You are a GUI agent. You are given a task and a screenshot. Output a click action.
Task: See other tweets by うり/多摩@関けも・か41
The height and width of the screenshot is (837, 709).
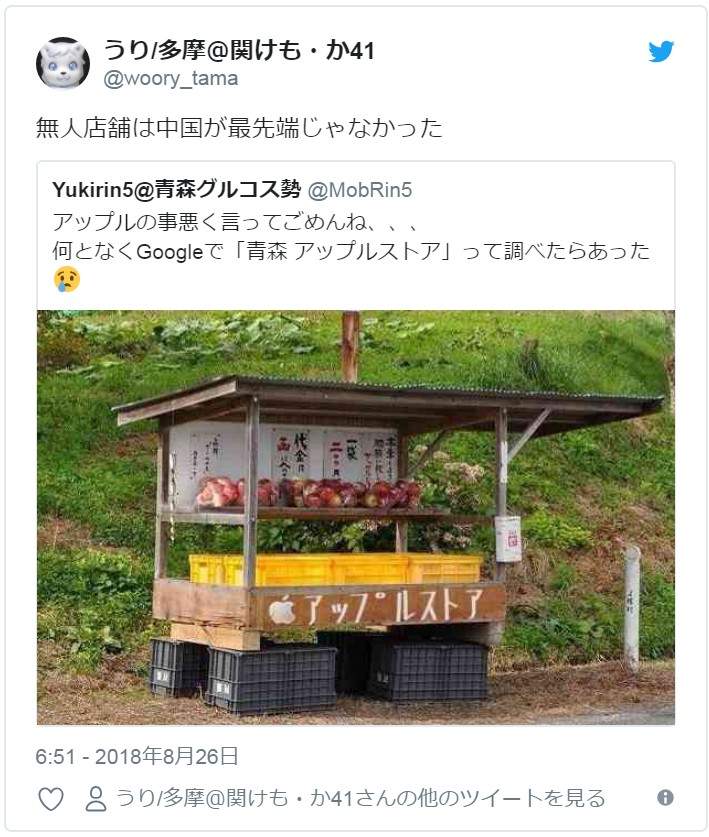click(347, 798)
